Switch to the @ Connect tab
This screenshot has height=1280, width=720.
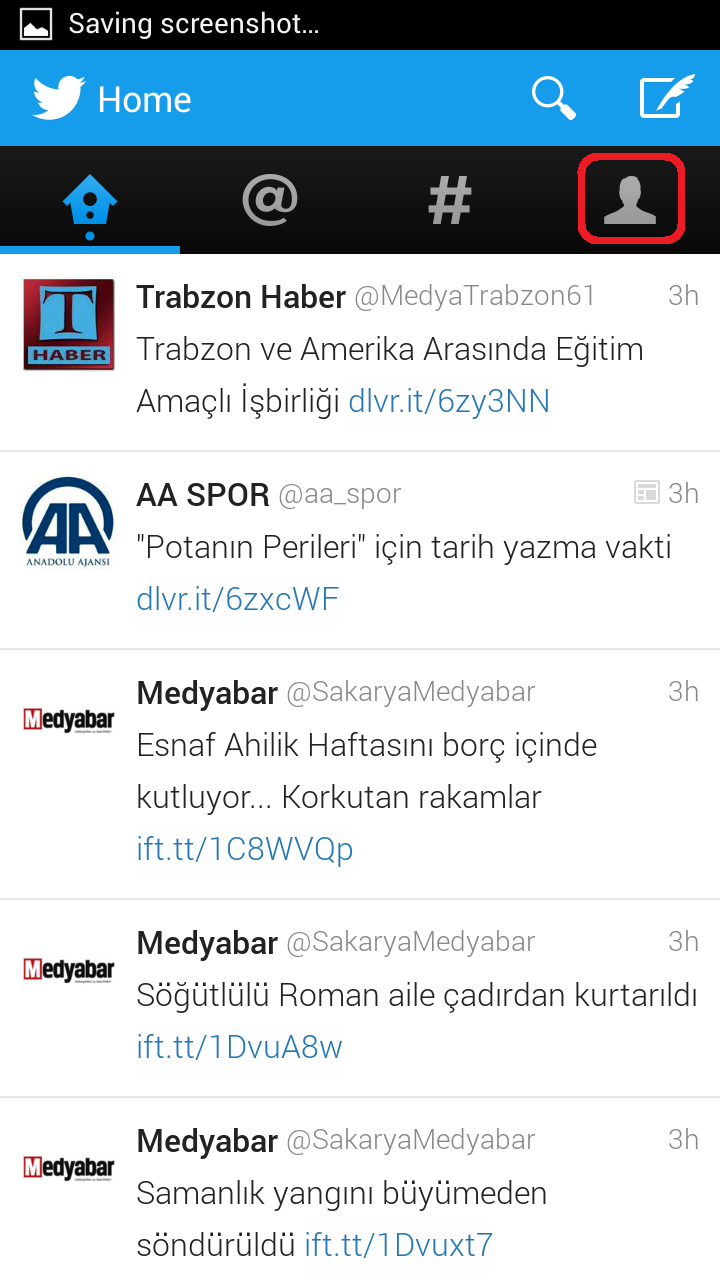(x=270, y=201)
